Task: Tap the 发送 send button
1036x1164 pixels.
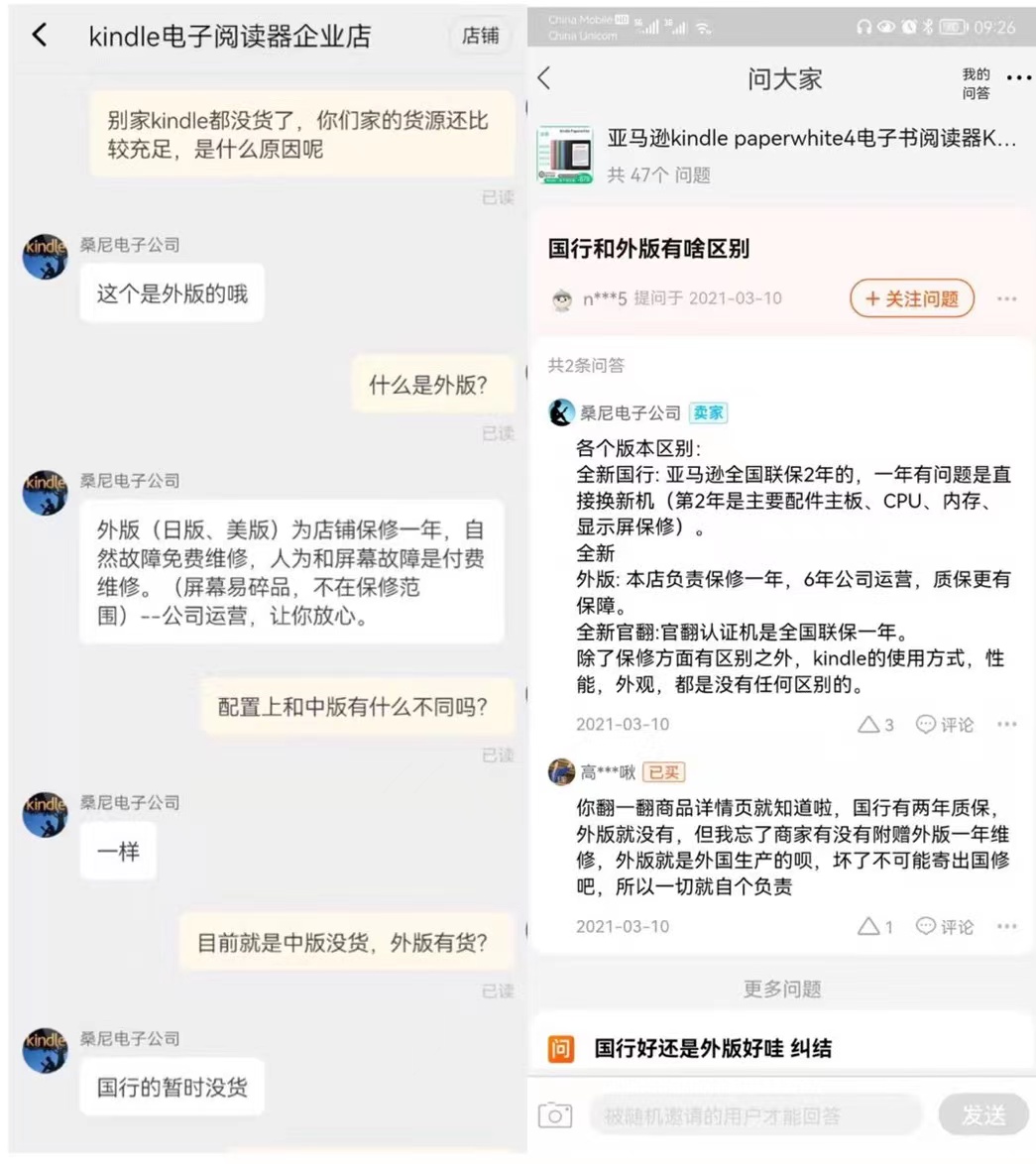Action: [980, 1113]
